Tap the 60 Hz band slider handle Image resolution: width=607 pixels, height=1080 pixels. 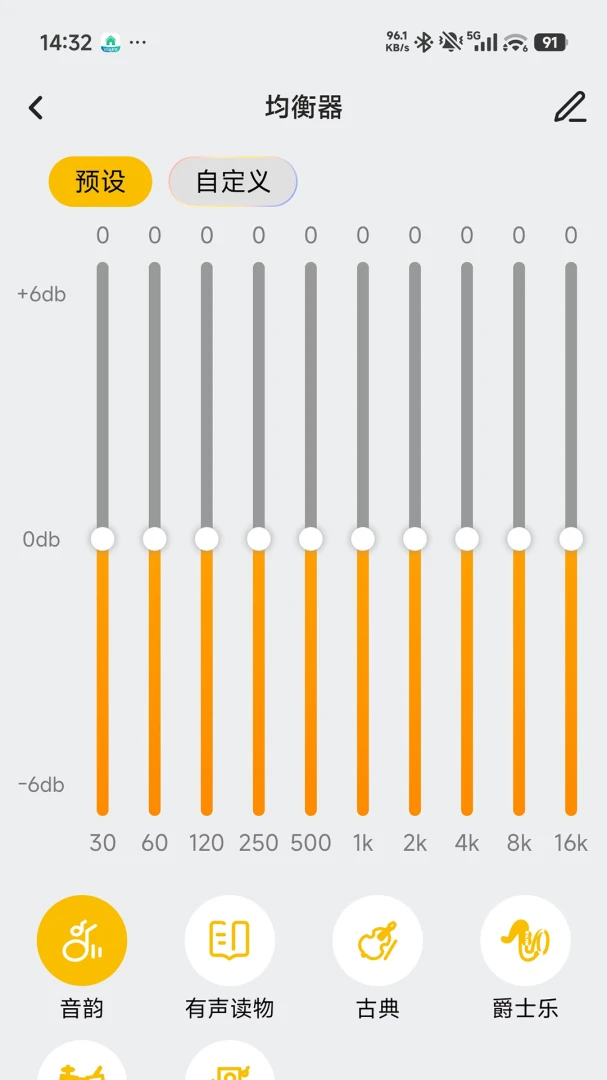point(154,539)
